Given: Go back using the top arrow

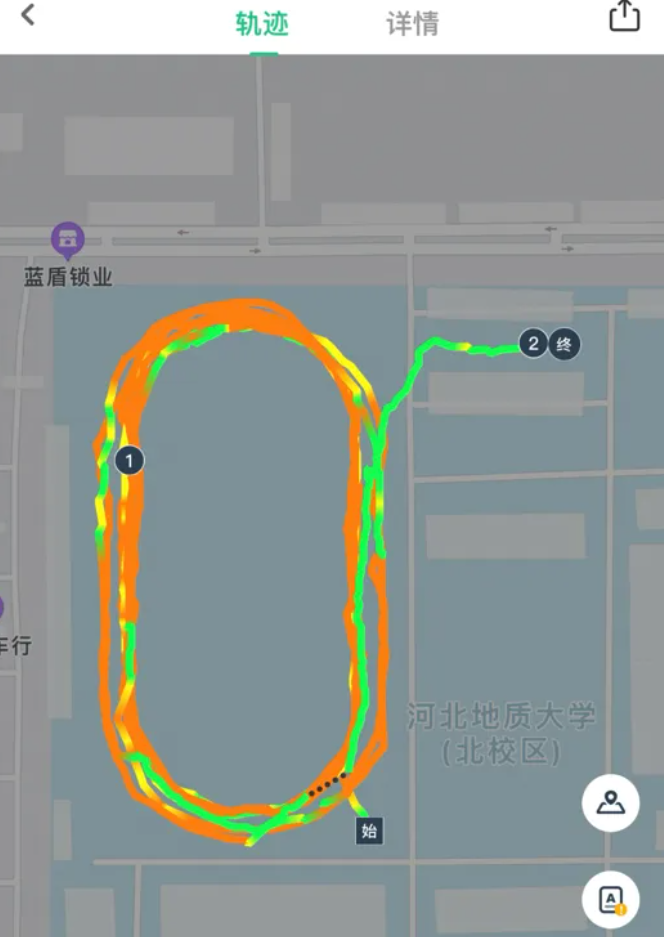Looking at the screenshot, I should point(28,16).
